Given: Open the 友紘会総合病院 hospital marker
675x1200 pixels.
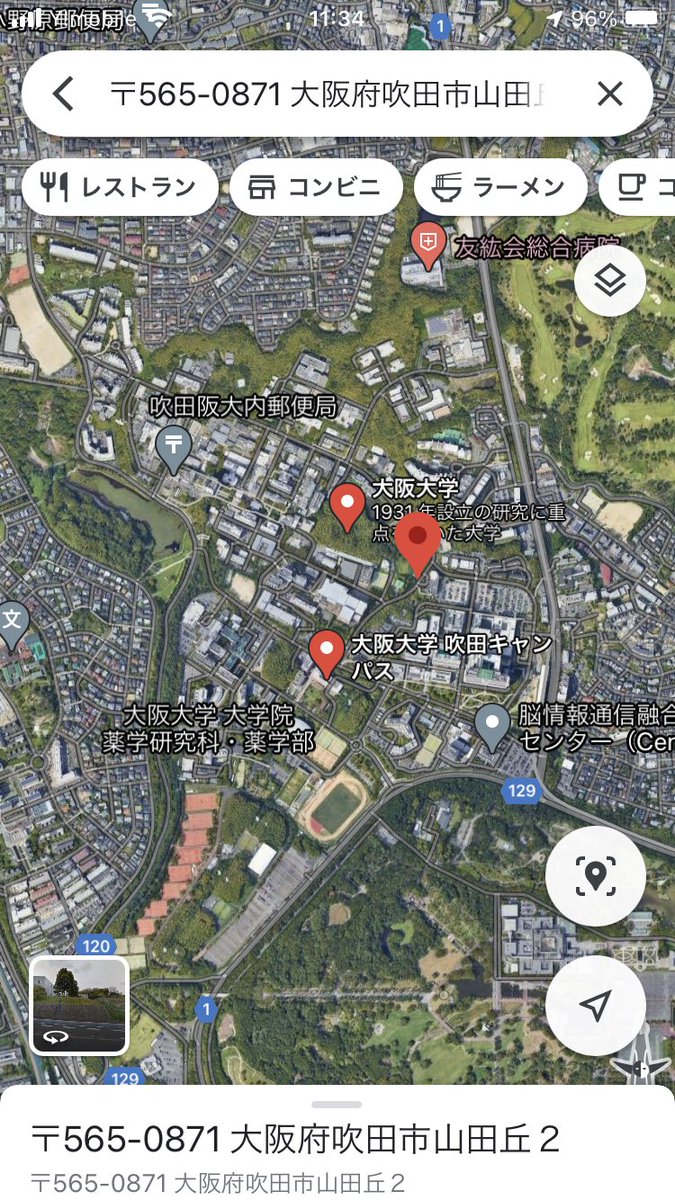Looking at the screenshot, I should coord(428,243).
